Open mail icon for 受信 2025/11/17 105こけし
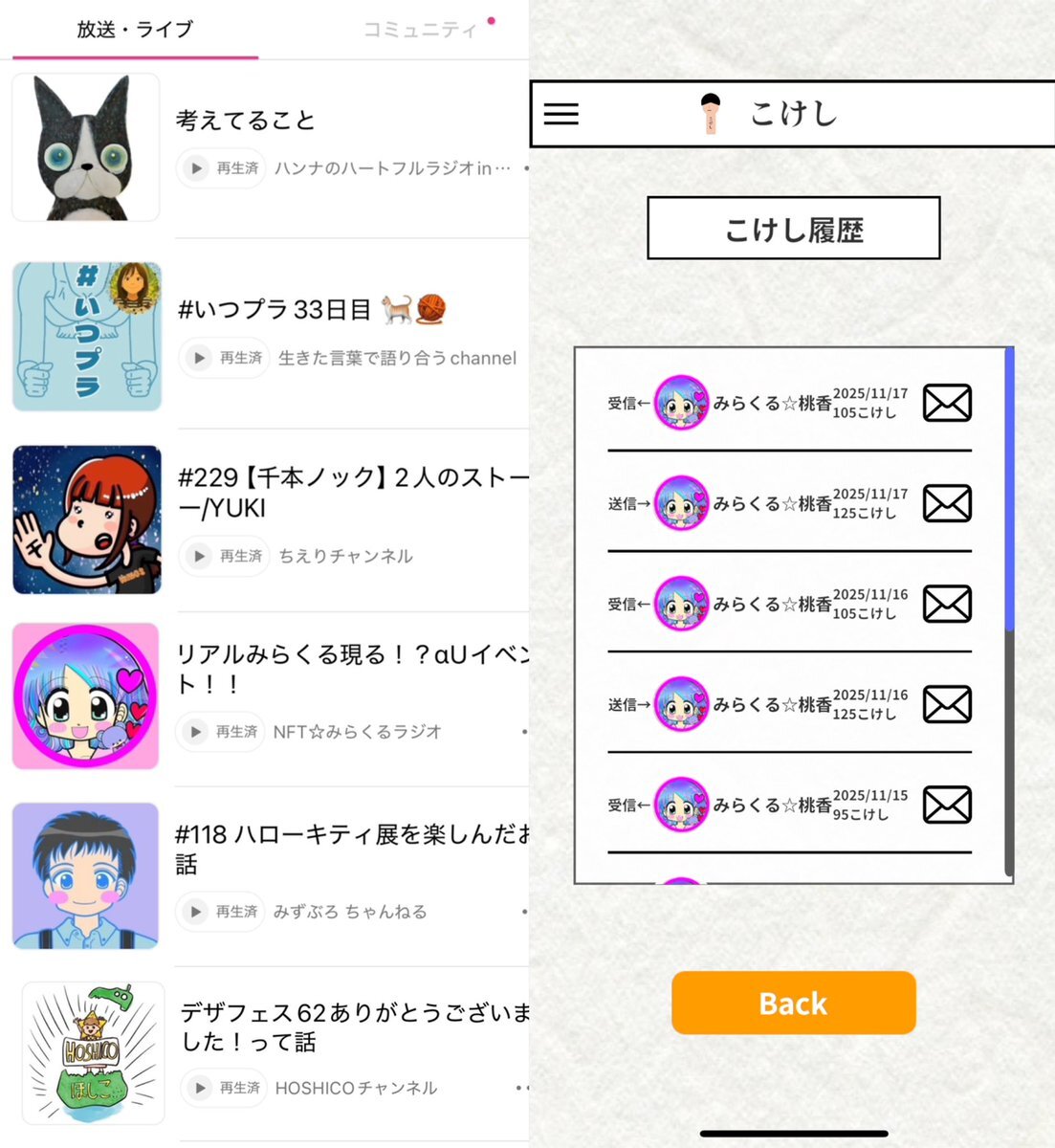This screenshot has height=1148, width=1055. [x=947, y=403]
